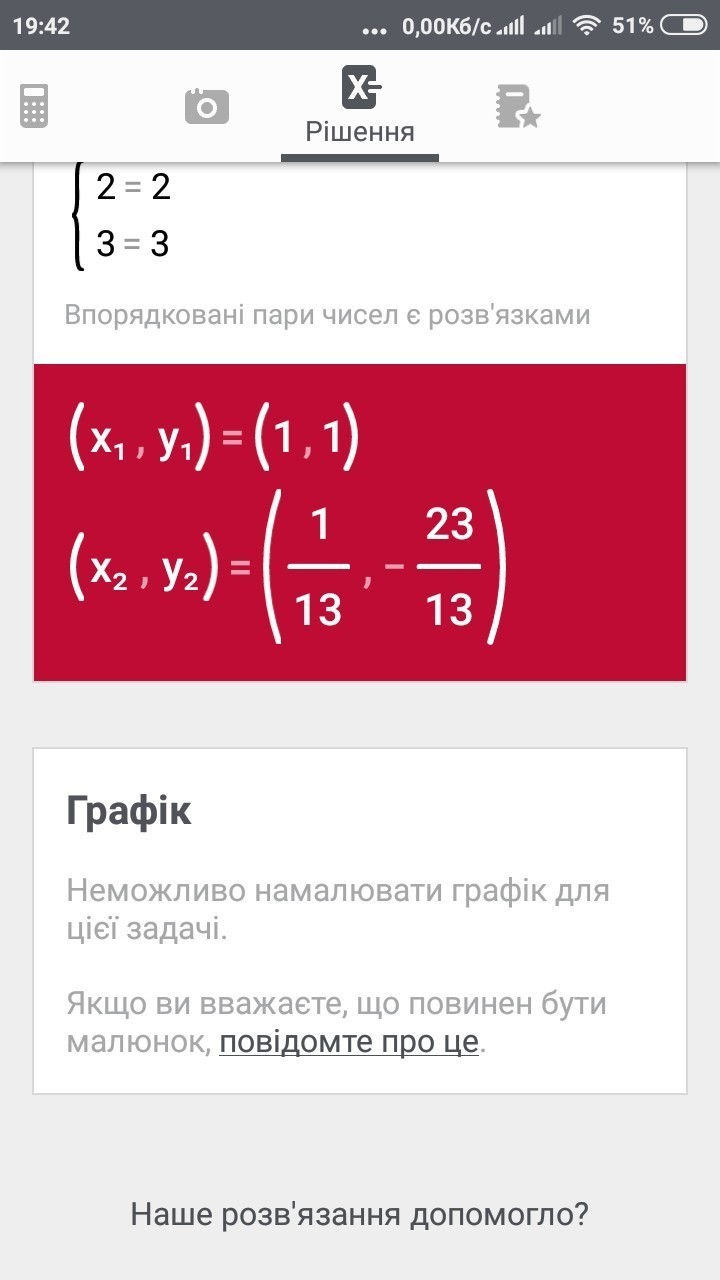Tap the повідомте про це link

click(x=349, y=1042)
